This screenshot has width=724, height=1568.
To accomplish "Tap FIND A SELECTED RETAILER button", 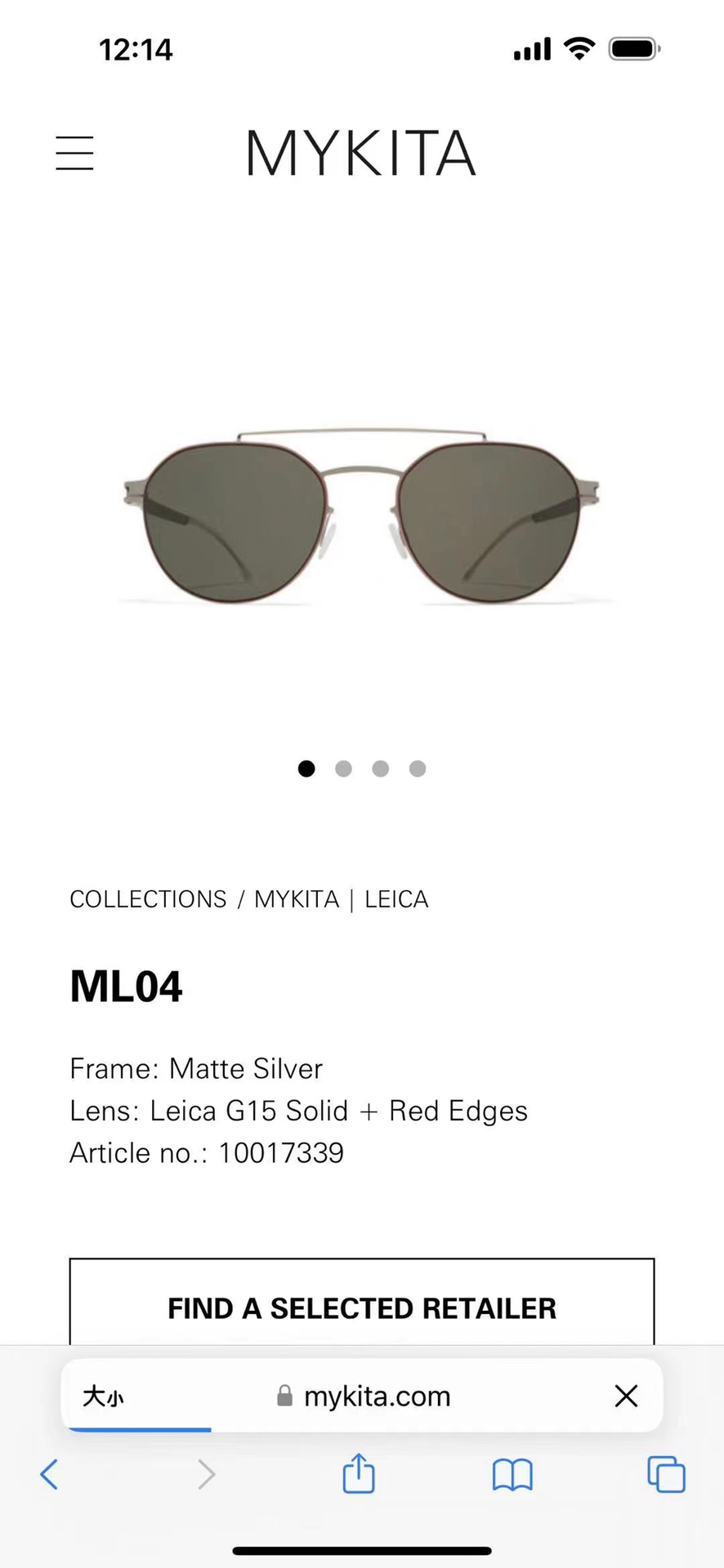I will point(362,1307).
